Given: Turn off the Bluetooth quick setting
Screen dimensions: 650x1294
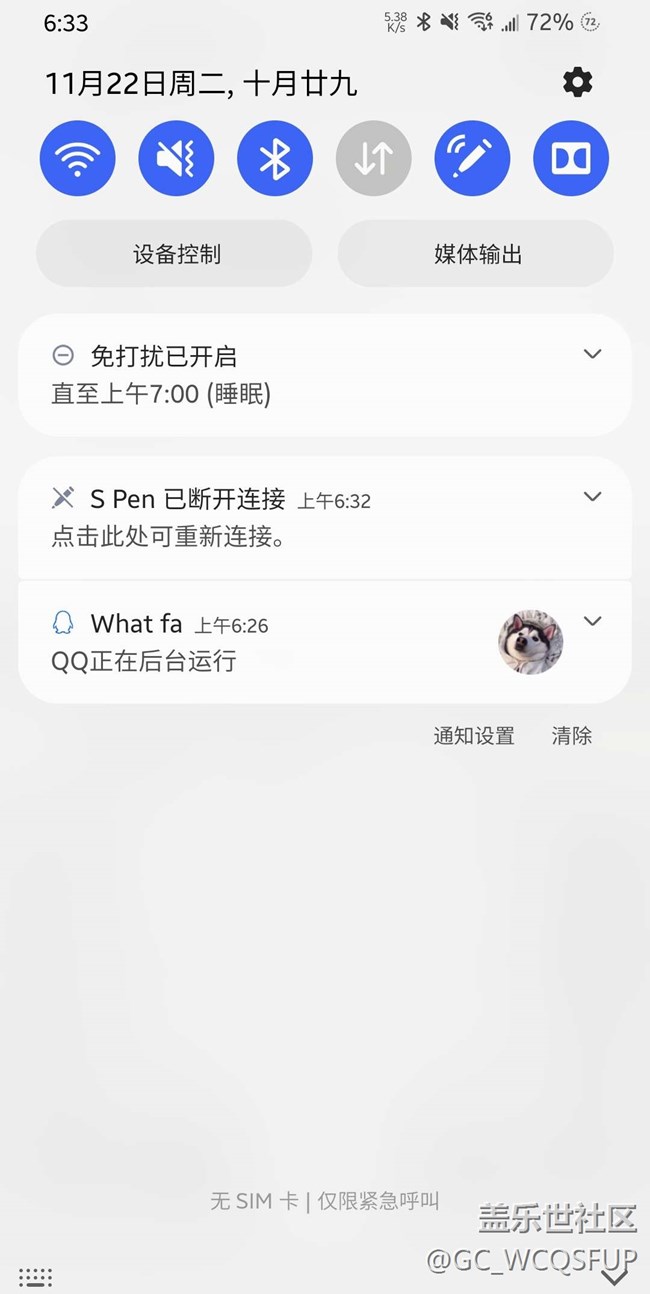Looking at the screenshot, I should 275,158.
